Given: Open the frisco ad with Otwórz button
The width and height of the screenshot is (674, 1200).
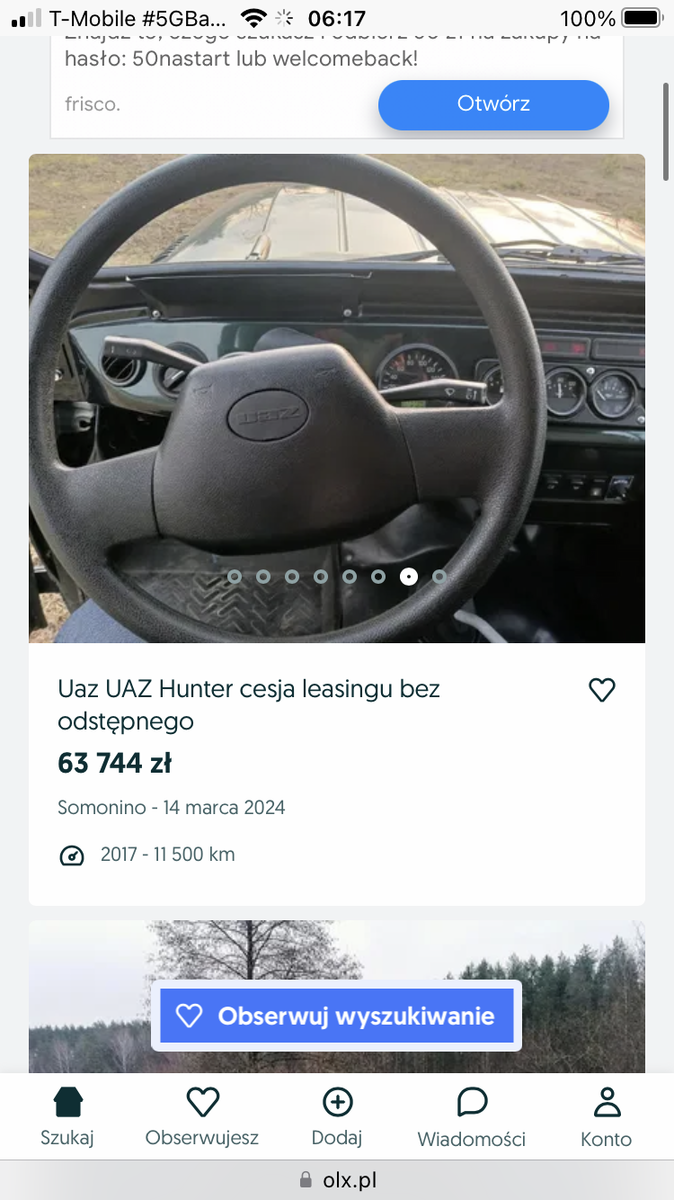Looking at the screenshot, I should 493,104.
